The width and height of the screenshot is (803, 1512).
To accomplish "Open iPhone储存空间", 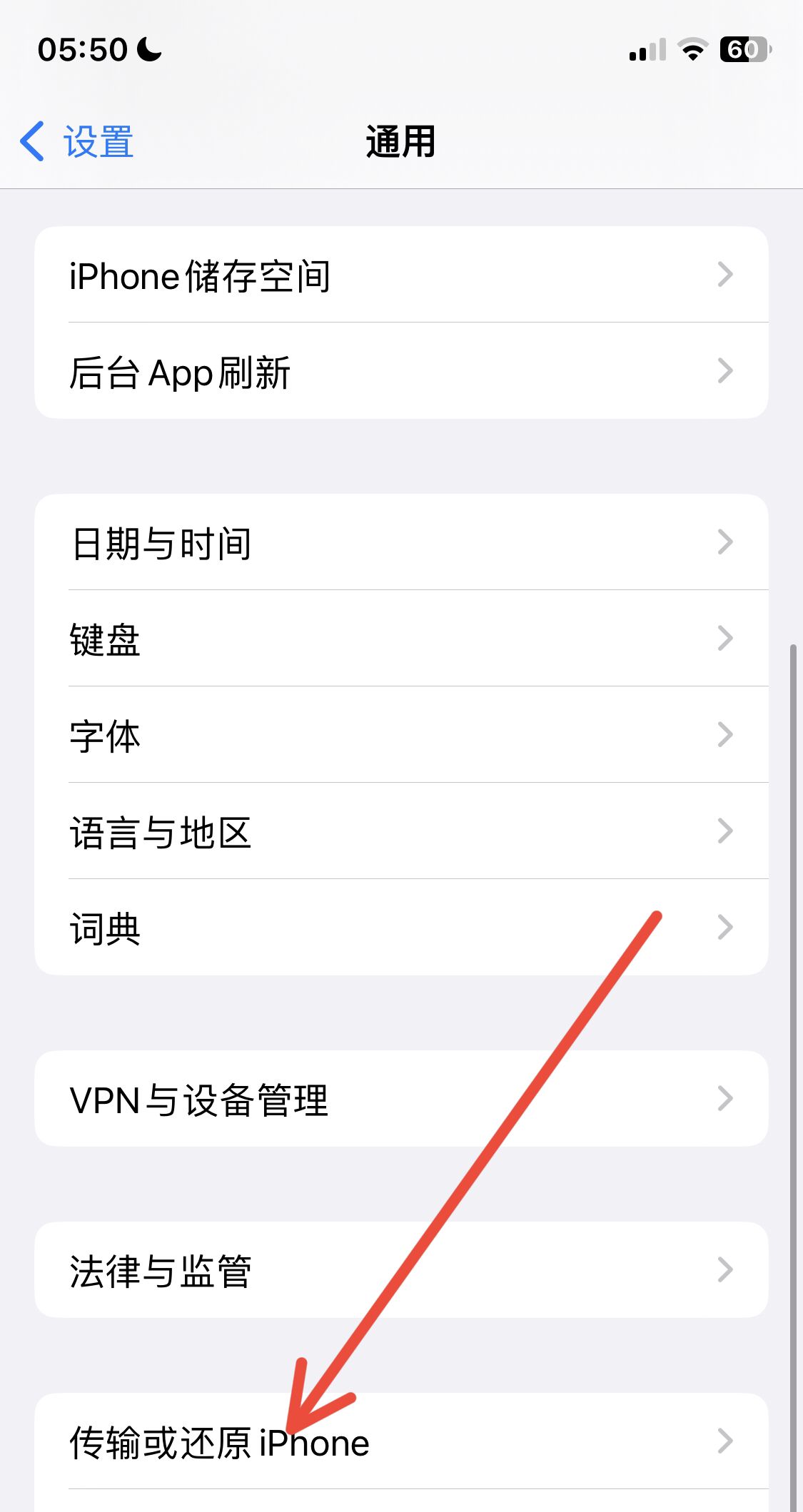I will point(400,275).
